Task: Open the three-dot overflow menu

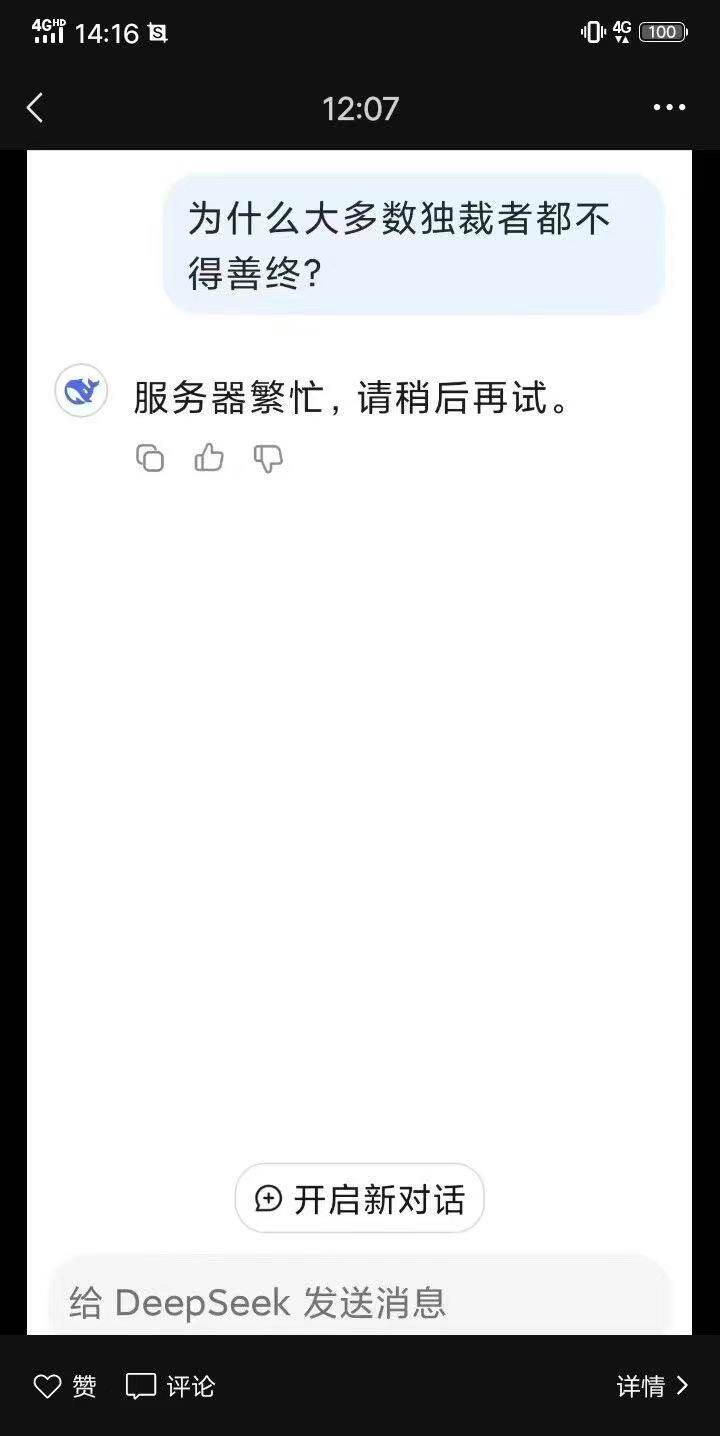Action: tap(669, 108)
